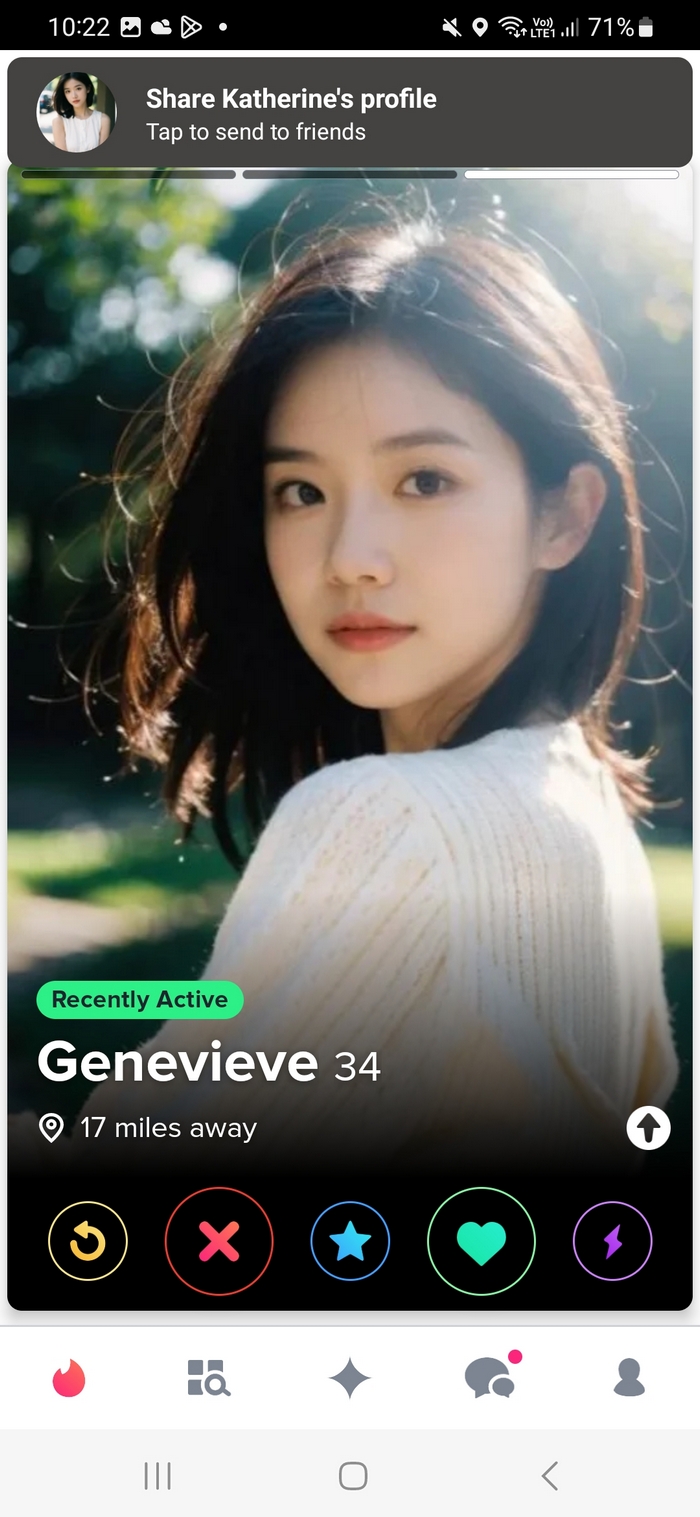This screenshot has height=1517, width=700.
Task: Go back using system navigation
Action: (x=549, y=1475)
